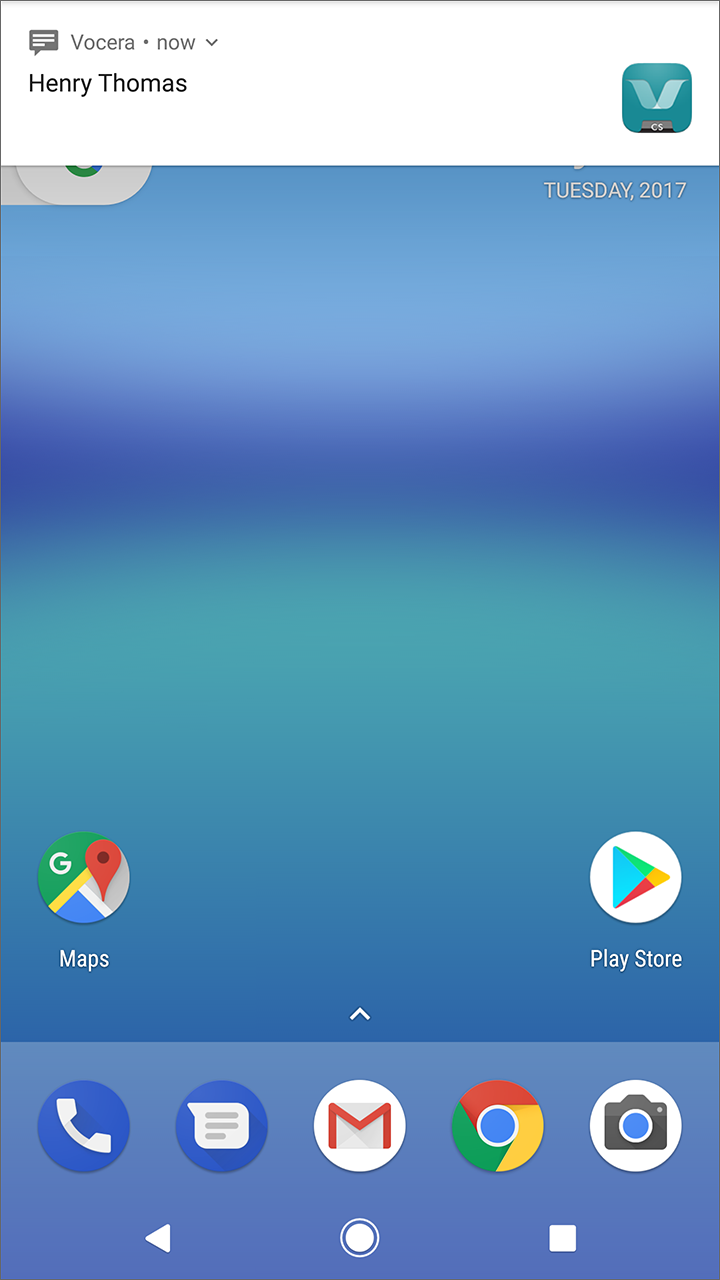Launch the Gmail app
This screenshot has height=1280, width=720.
click(x=360, y=1126)
